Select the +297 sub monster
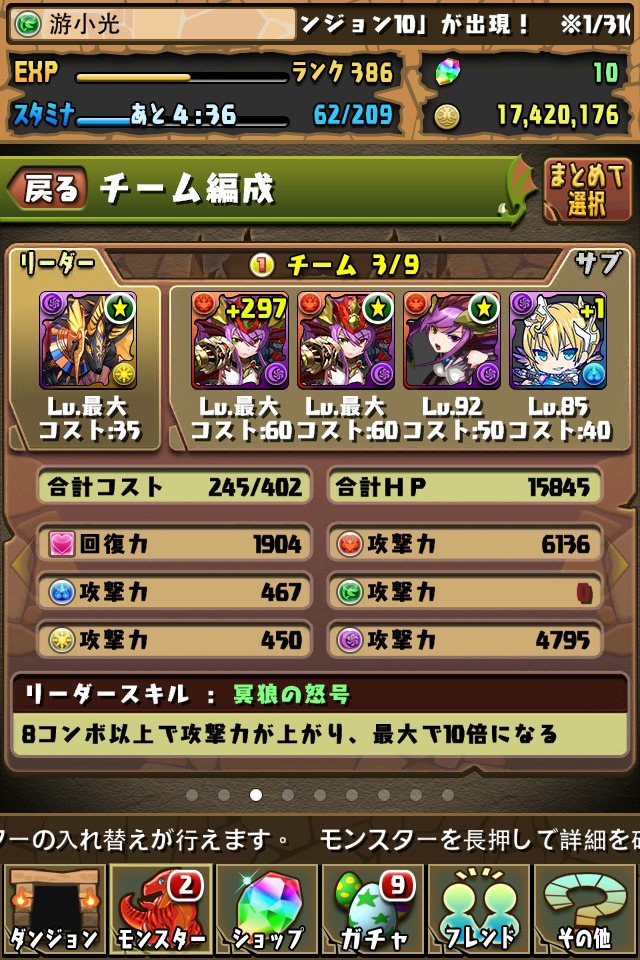Image resolution: width=640 pixels, height=960 pixels. (239, 340)
